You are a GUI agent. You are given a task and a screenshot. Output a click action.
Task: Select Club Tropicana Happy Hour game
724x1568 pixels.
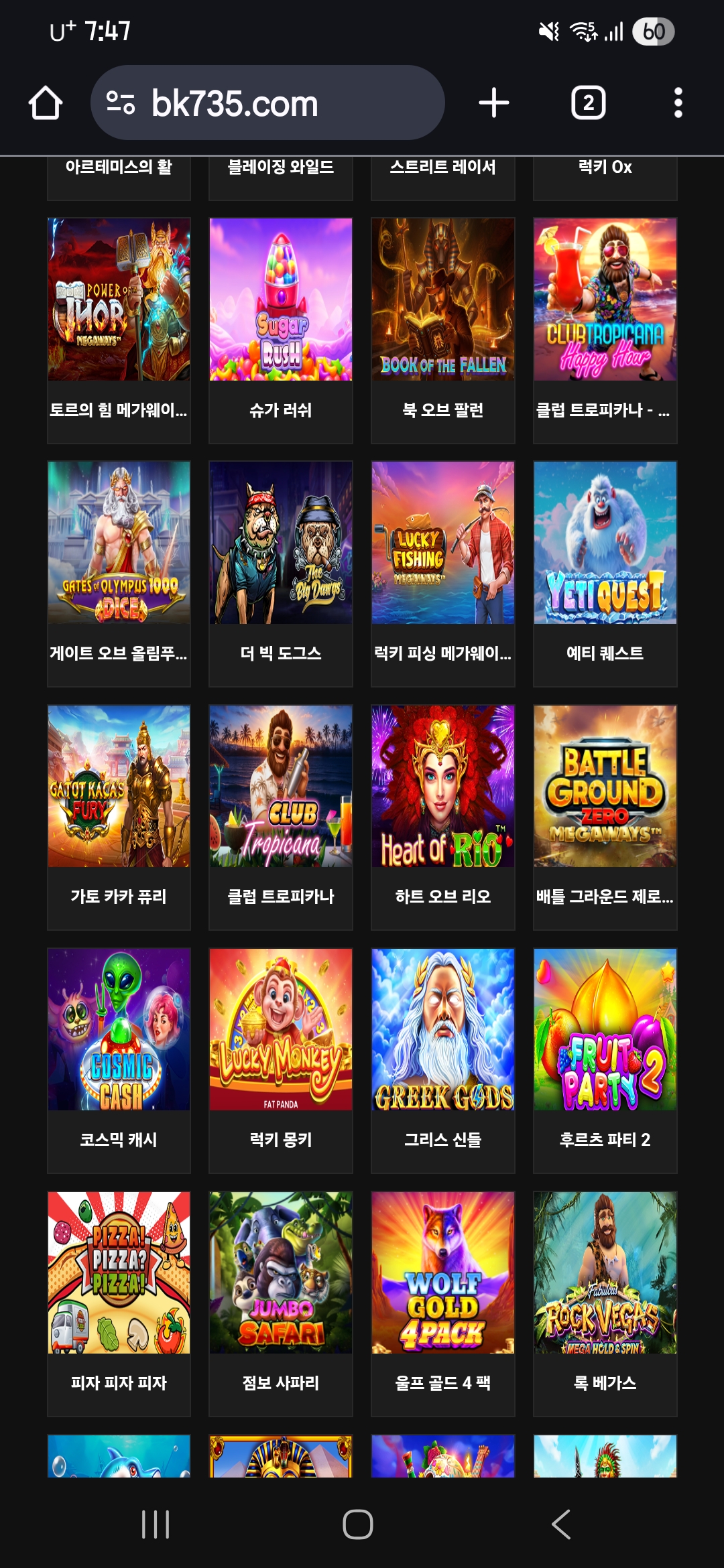605,300
